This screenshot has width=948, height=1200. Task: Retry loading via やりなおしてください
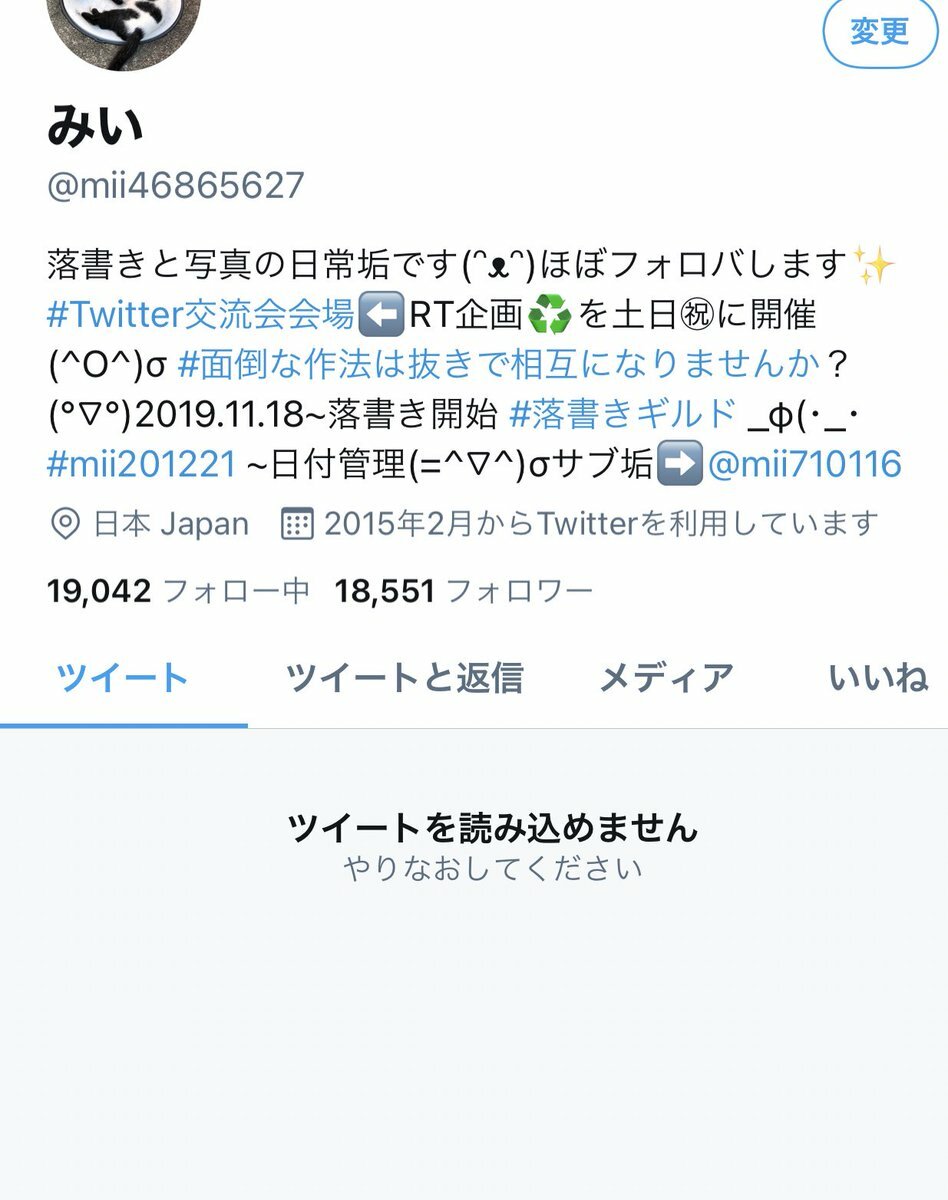coord(492,868)
